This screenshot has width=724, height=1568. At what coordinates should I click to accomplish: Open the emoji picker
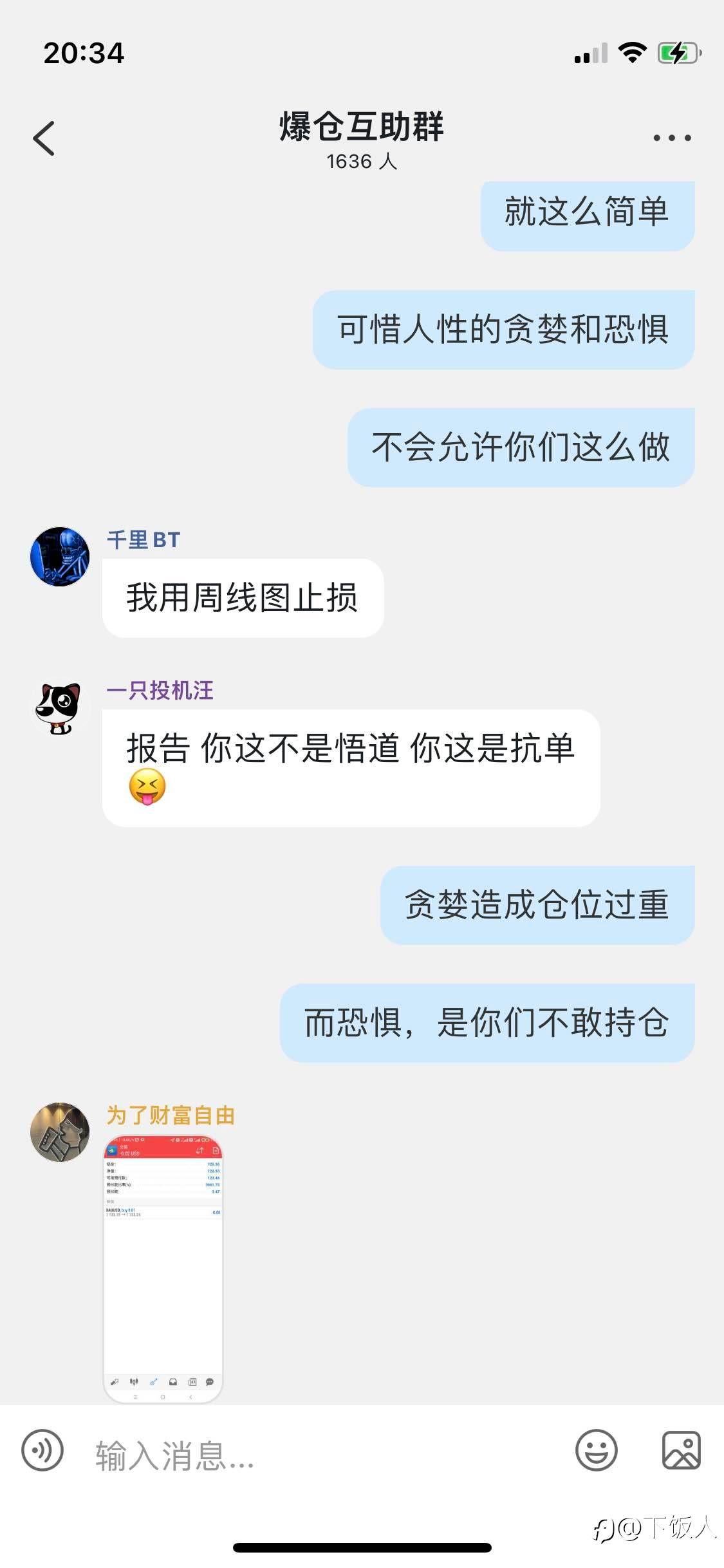pos(596,1451)
